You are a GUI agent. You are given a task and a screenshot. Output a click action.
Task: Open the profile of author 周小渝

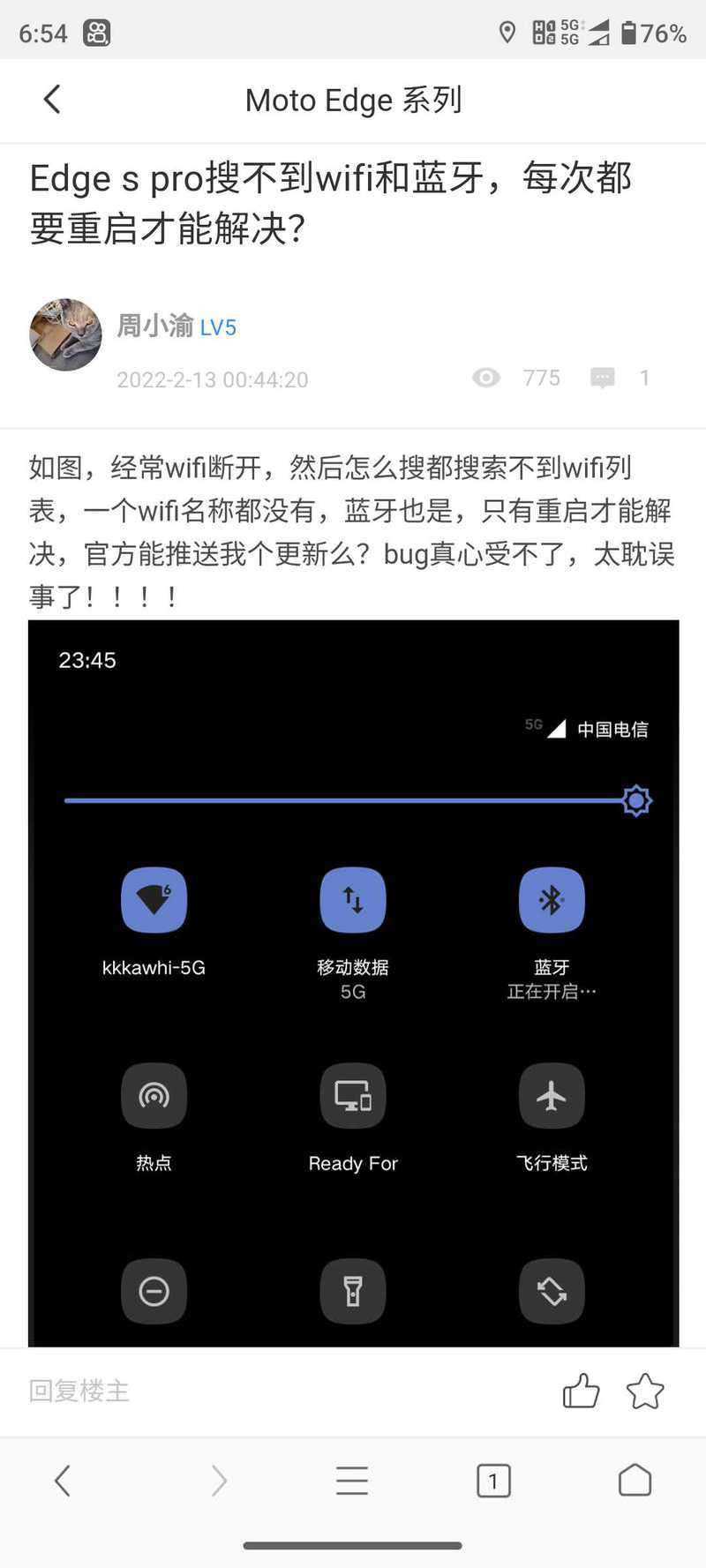click(x=154, y=326)
